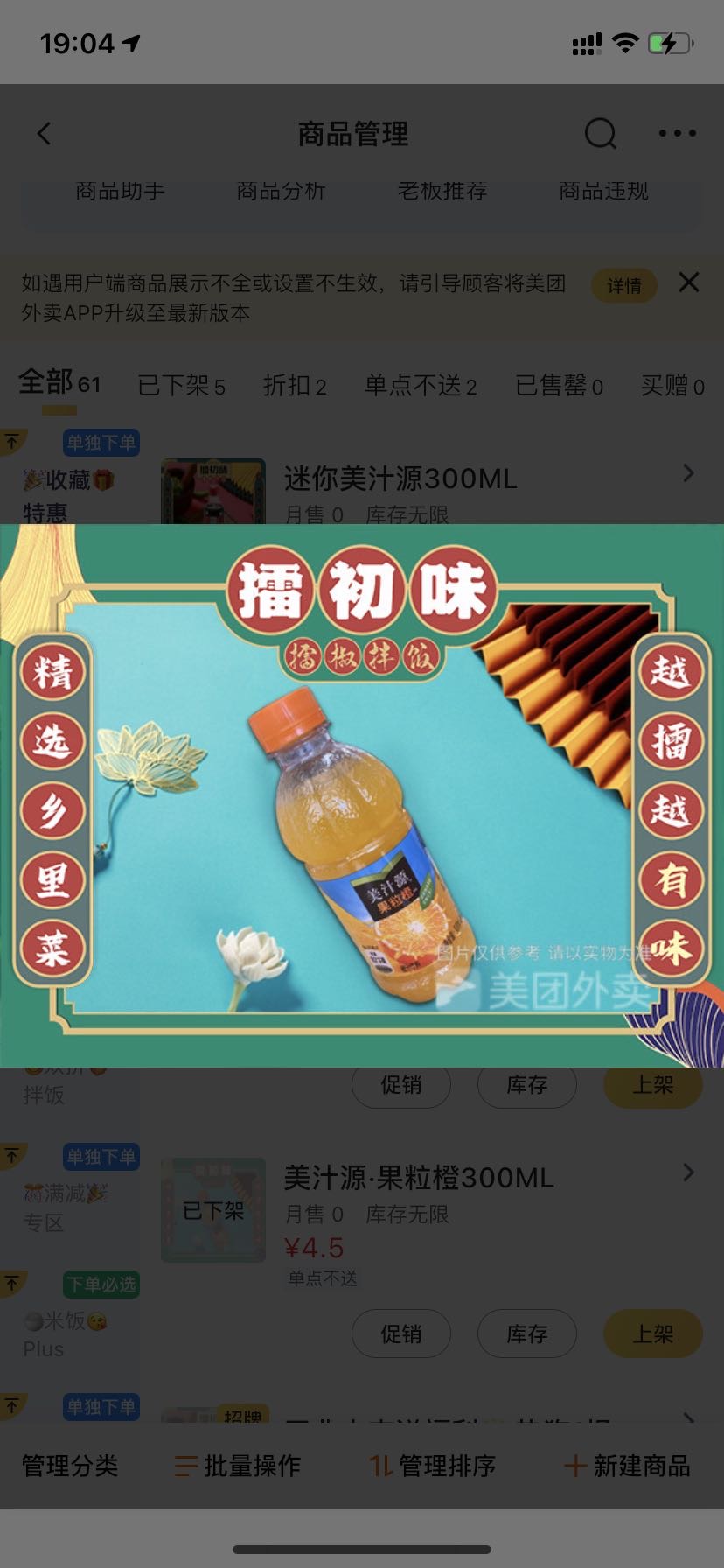This screenshot has width=724, height=1568.
Task: Tap 促销 for 美汁源·果粒橙300ML
Action: 401,1333
